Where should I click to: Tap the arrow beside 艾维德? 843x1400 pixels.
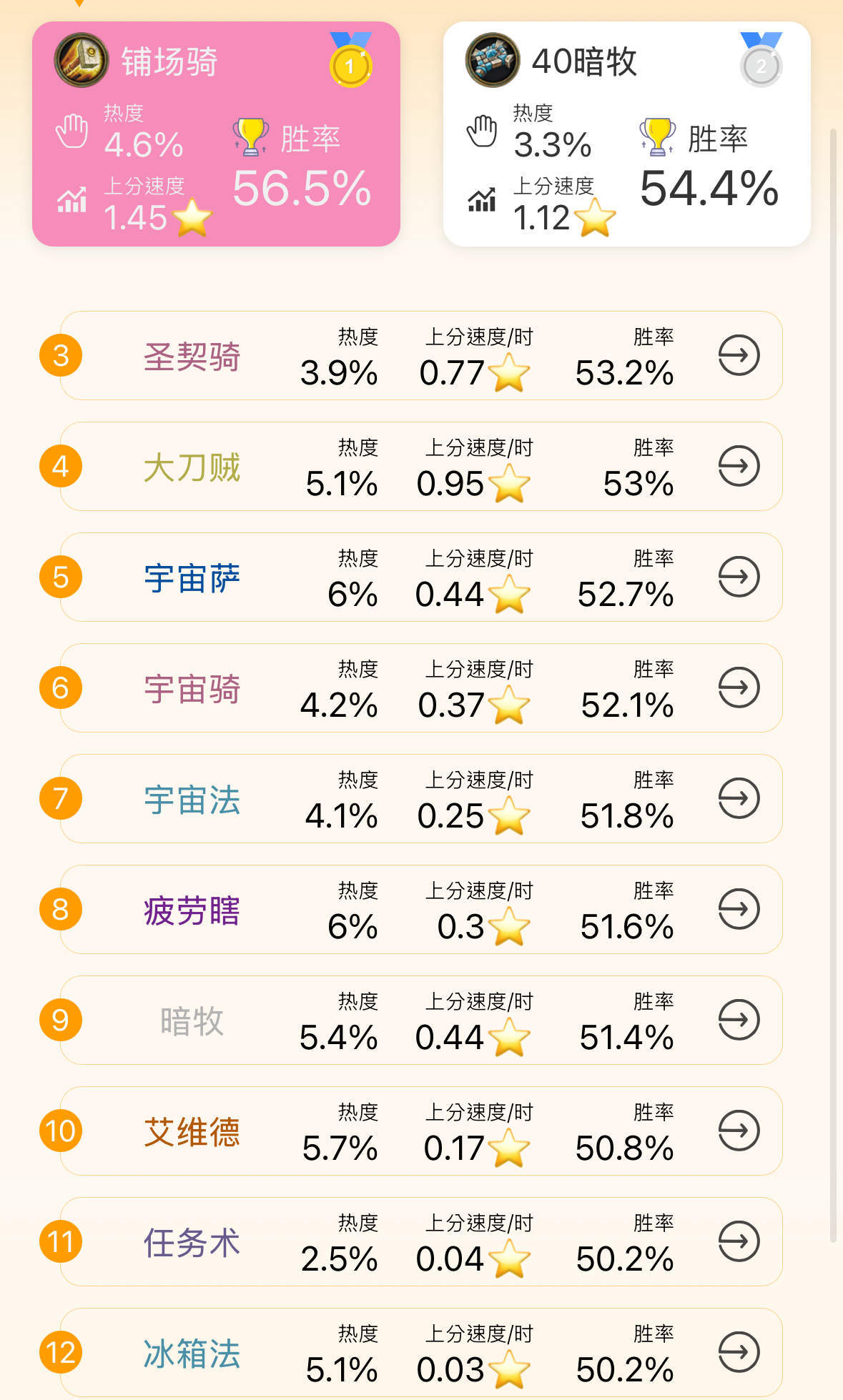click(x=738, y=1131)
